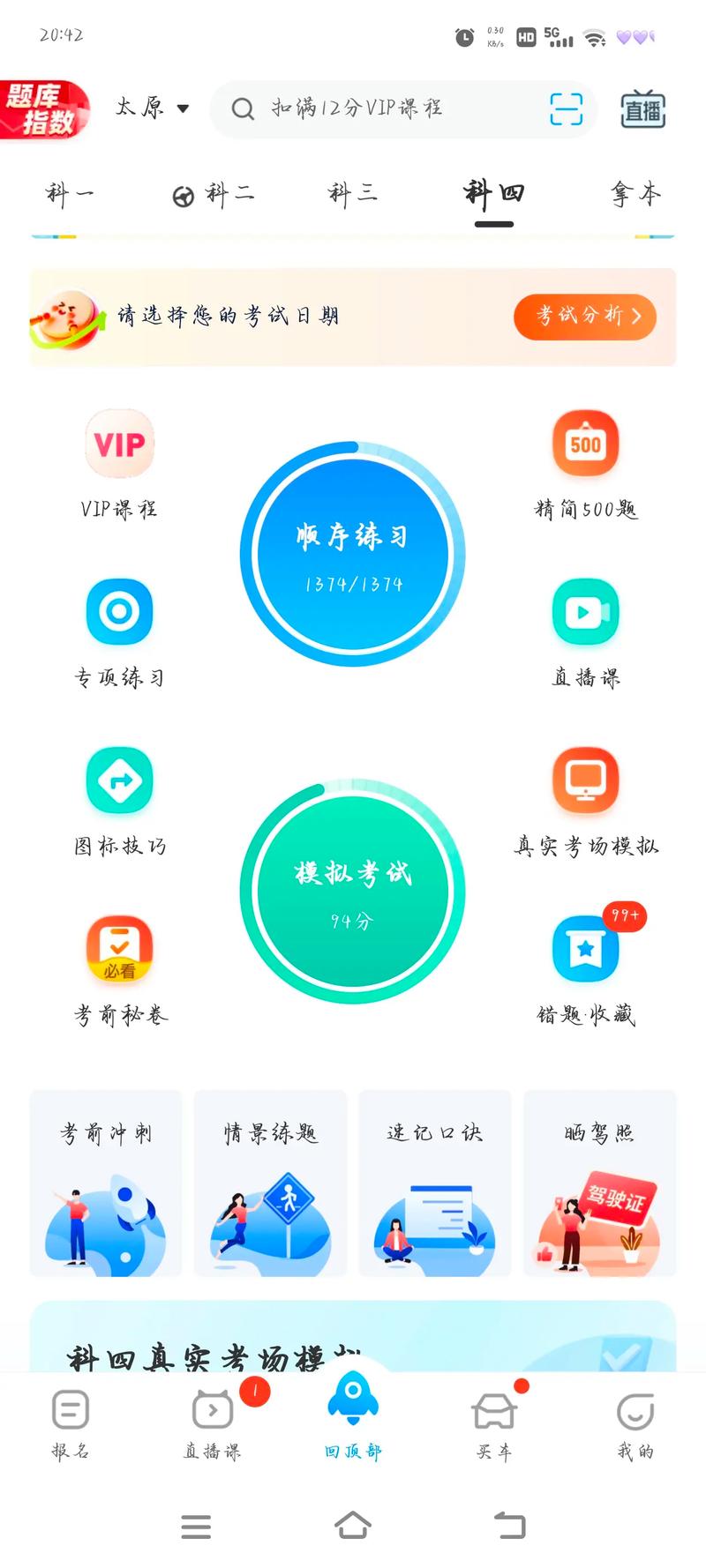This screenshot has width=706, height=1568.
Task: Select the 图标技巧 icon
Action: (x=119, y=780)
